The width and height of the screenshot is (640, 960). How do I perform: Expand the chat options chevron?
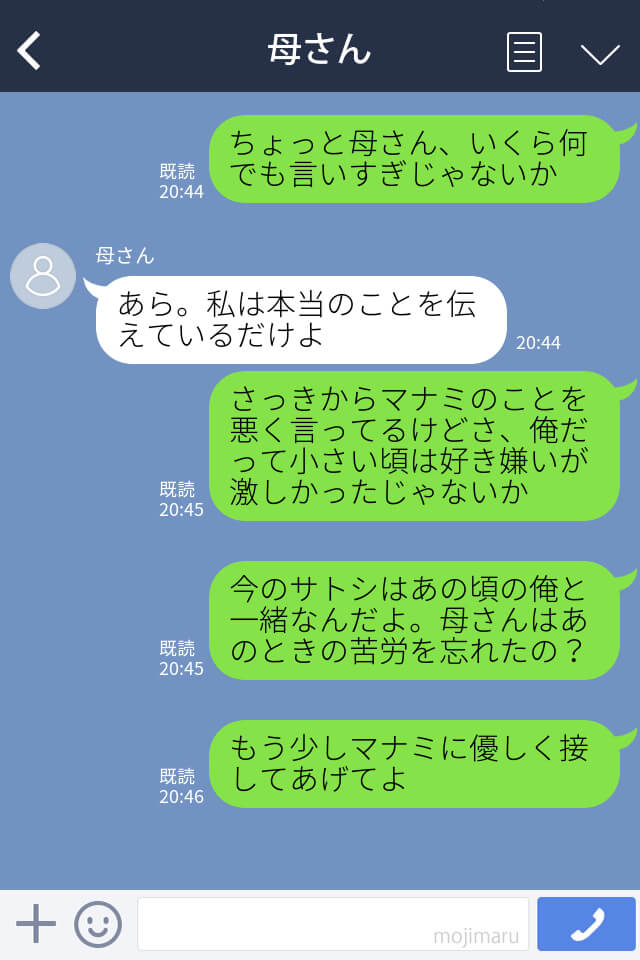point(600,54)
